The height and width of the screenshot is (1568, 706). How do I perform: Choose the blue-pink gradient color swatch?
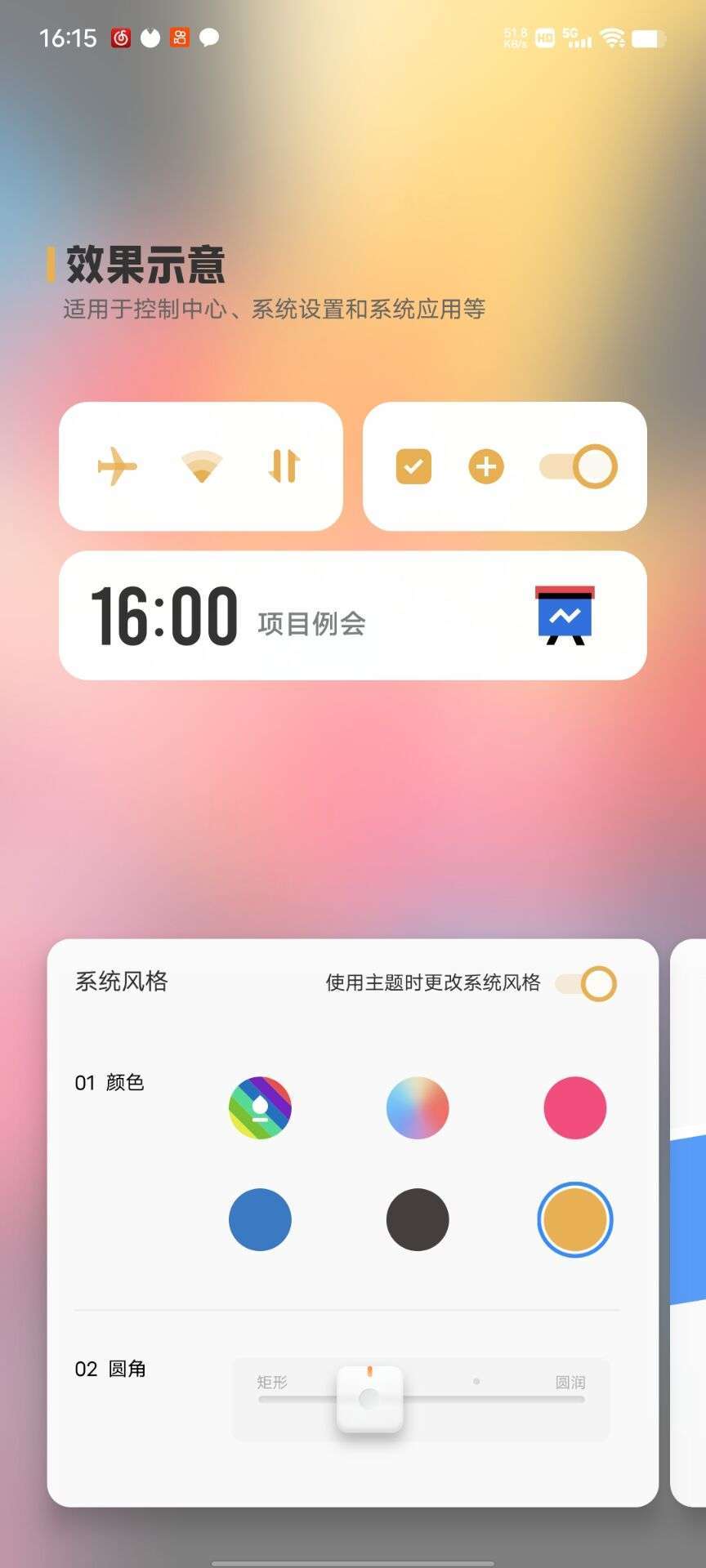click(418, 1107)
